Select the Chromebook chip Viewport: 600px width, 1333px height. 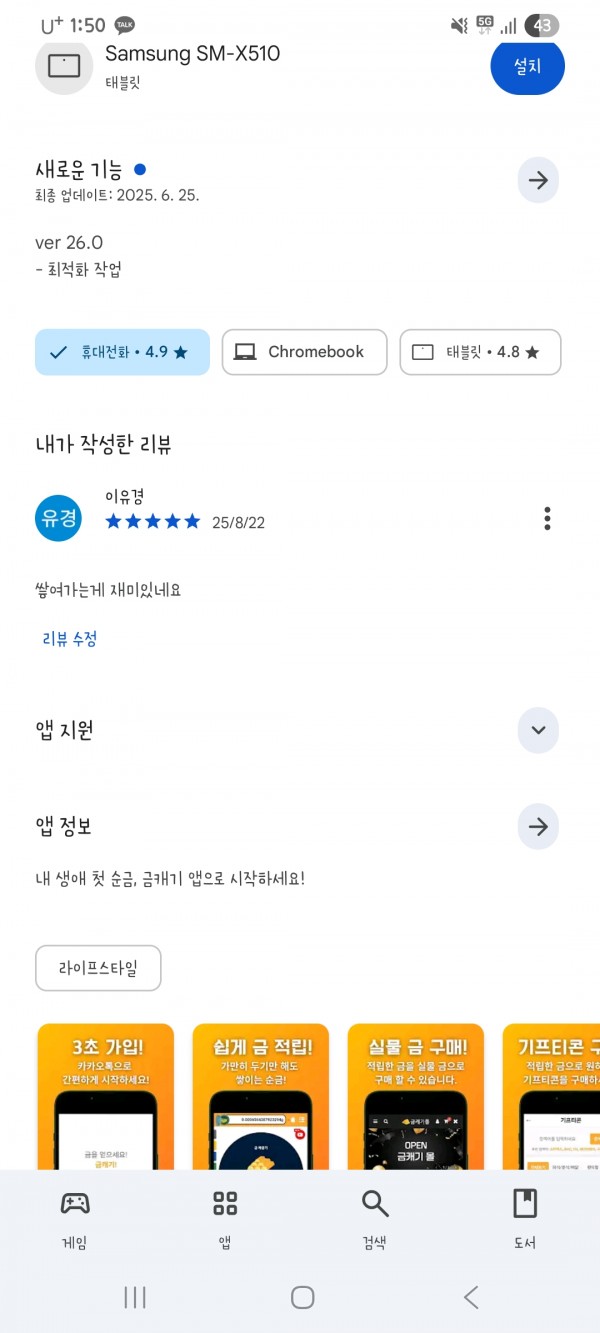coord(304,352)
